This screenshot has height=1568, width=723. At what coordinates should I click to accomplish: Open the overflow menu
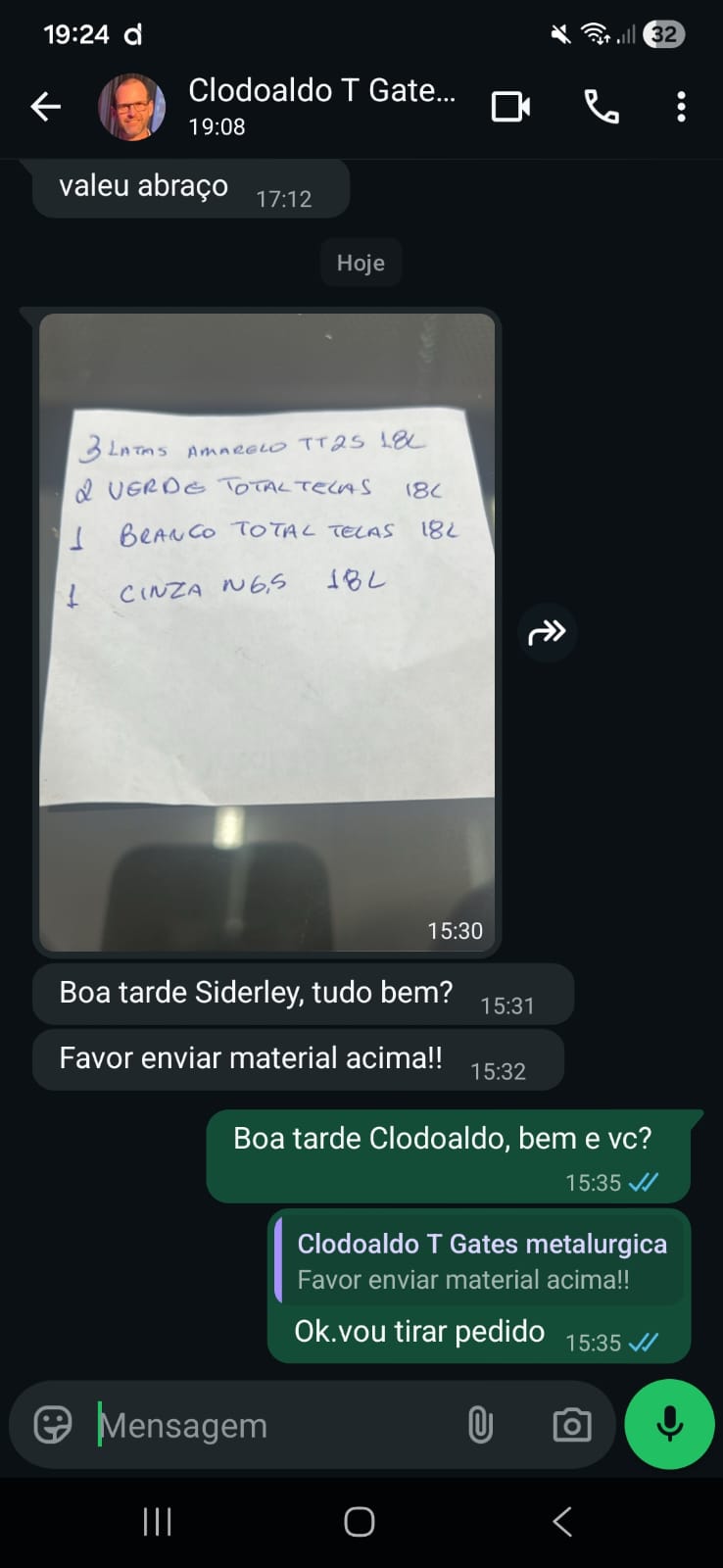click(681, 106)
